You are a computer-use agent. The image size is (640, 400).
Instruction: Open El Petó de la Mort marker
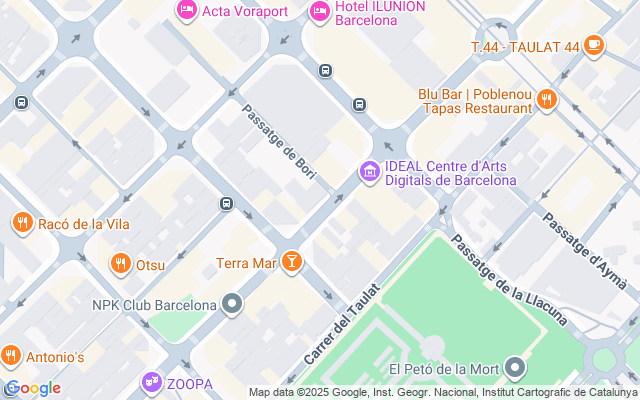pyautogui.click(x=515, y=369)
